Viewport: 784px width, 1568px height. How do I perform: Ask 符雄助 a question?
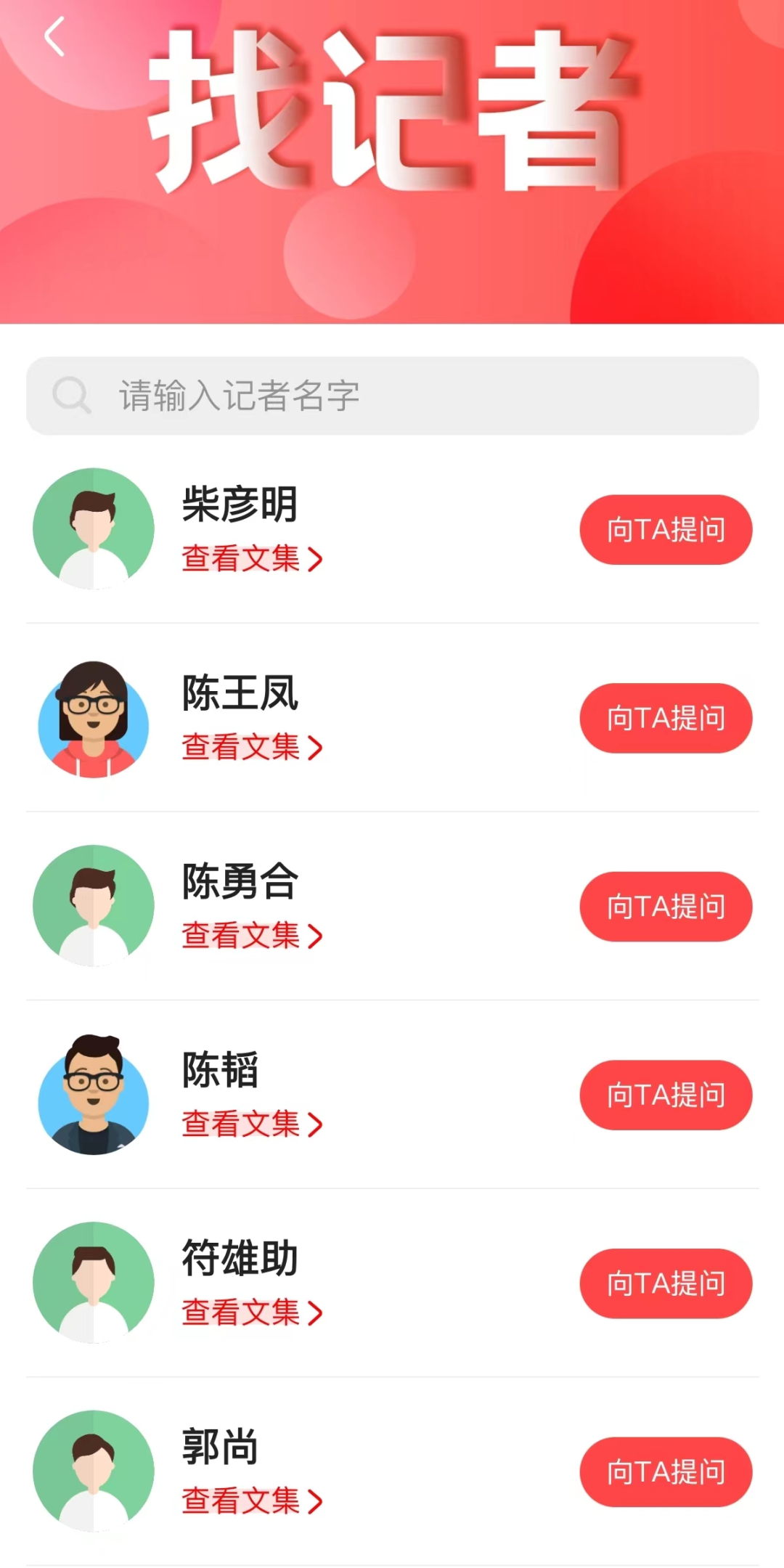pos(665,1283)
